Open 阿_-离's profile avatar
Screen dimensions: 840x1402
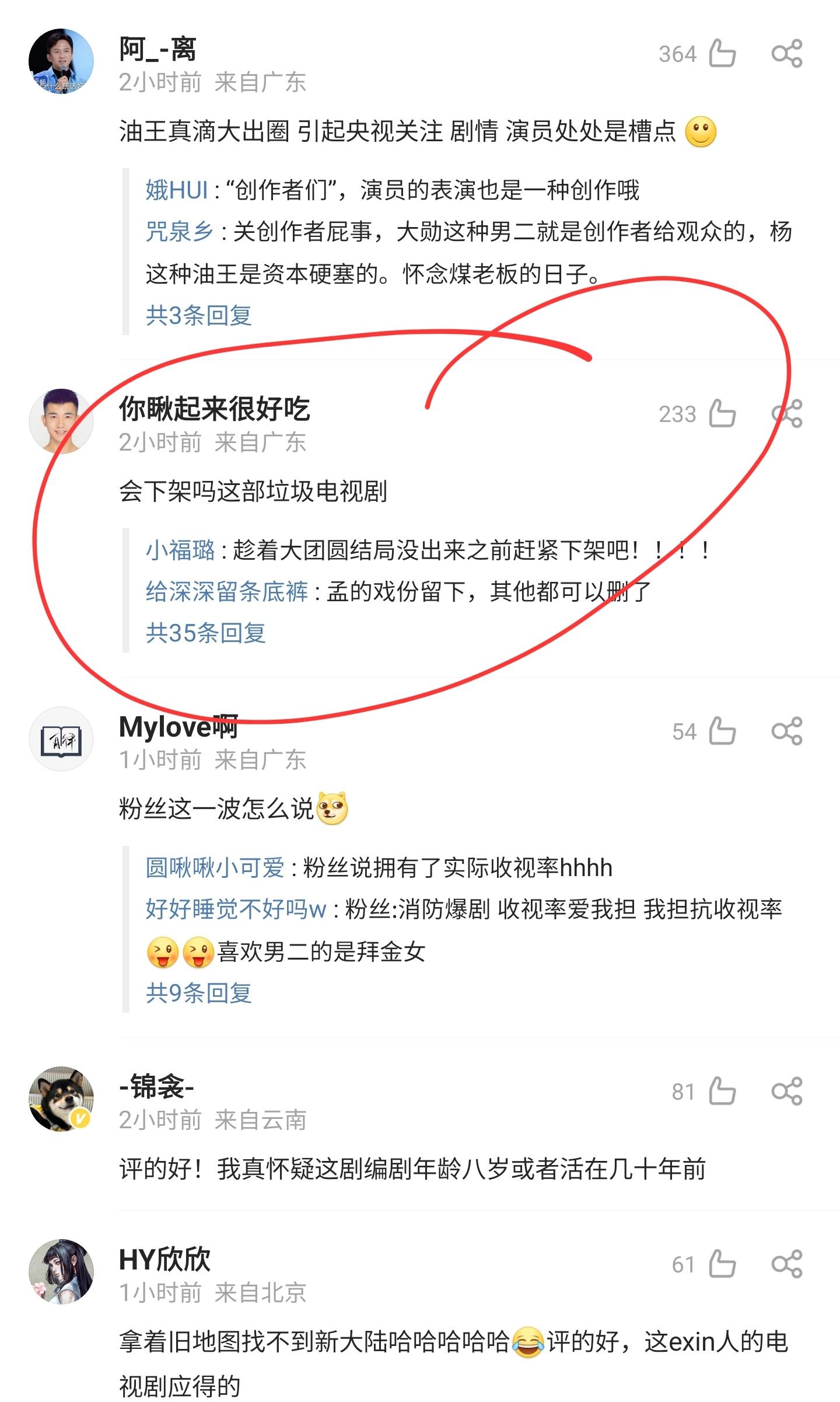61,61
